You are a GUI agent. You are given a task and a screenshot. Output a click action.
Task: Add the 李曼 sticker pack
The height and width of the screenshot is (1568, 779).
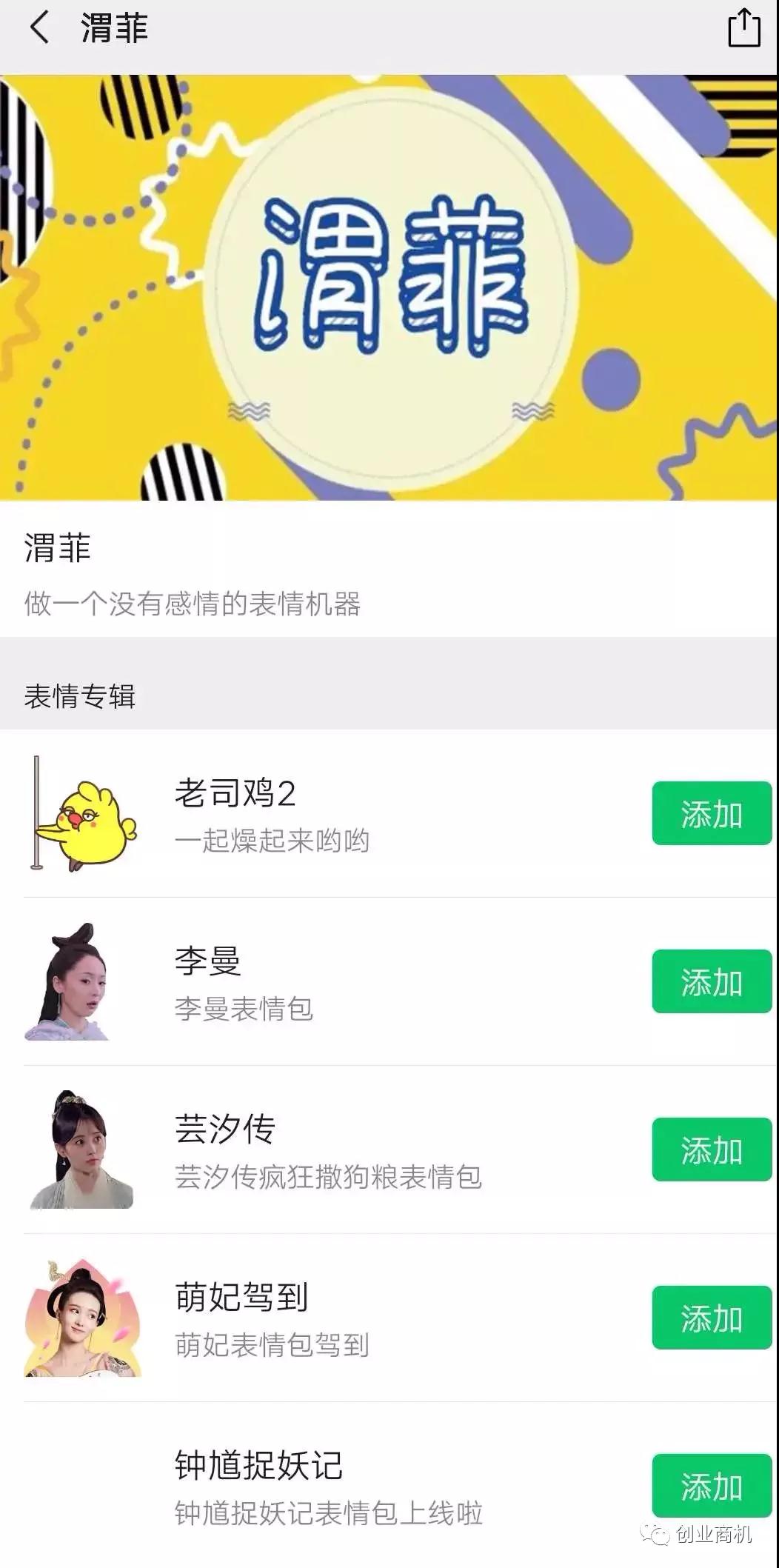(711, 981)
